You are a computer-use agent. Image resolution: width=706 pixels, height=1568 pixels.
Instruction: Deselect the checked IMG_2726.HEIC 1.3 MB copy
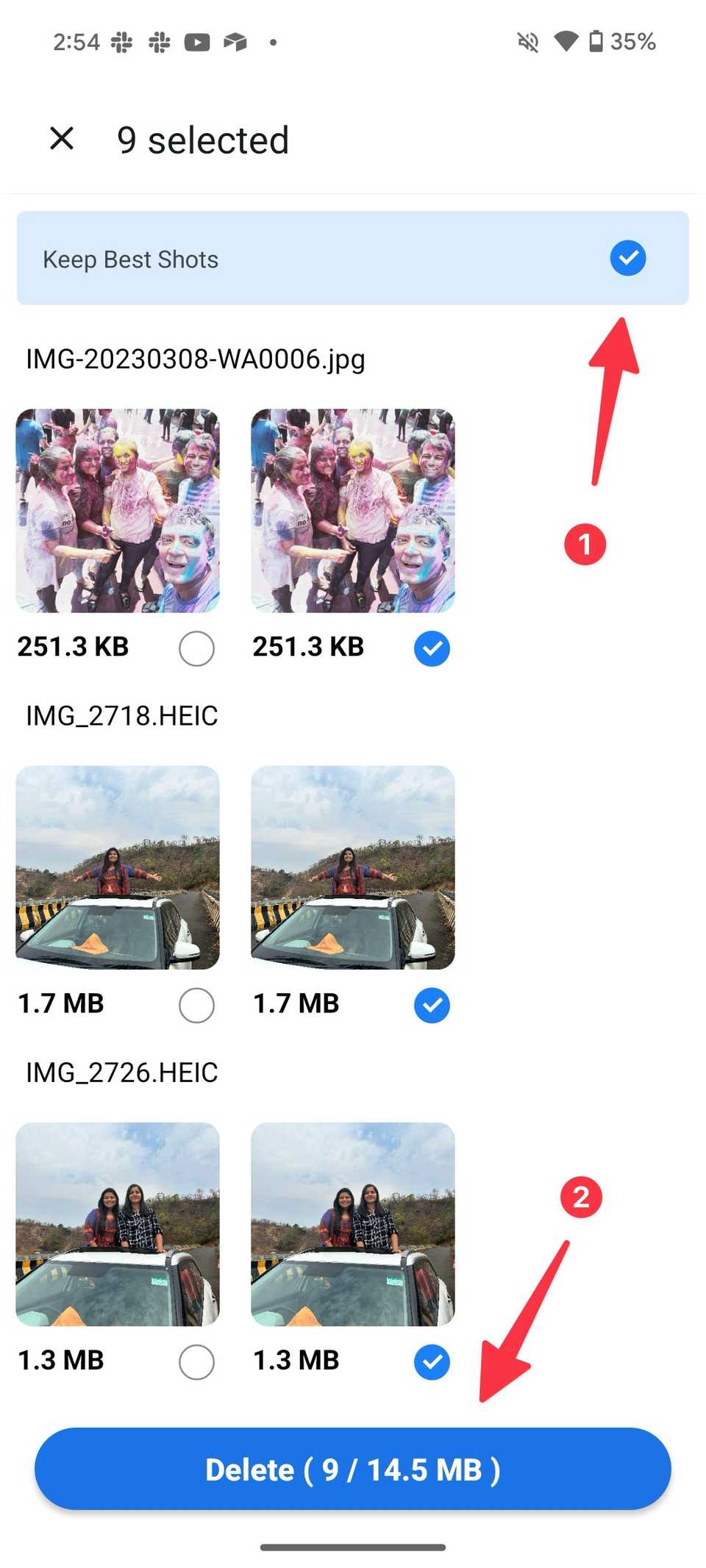pyautogui.click(x=432, y=1362)
